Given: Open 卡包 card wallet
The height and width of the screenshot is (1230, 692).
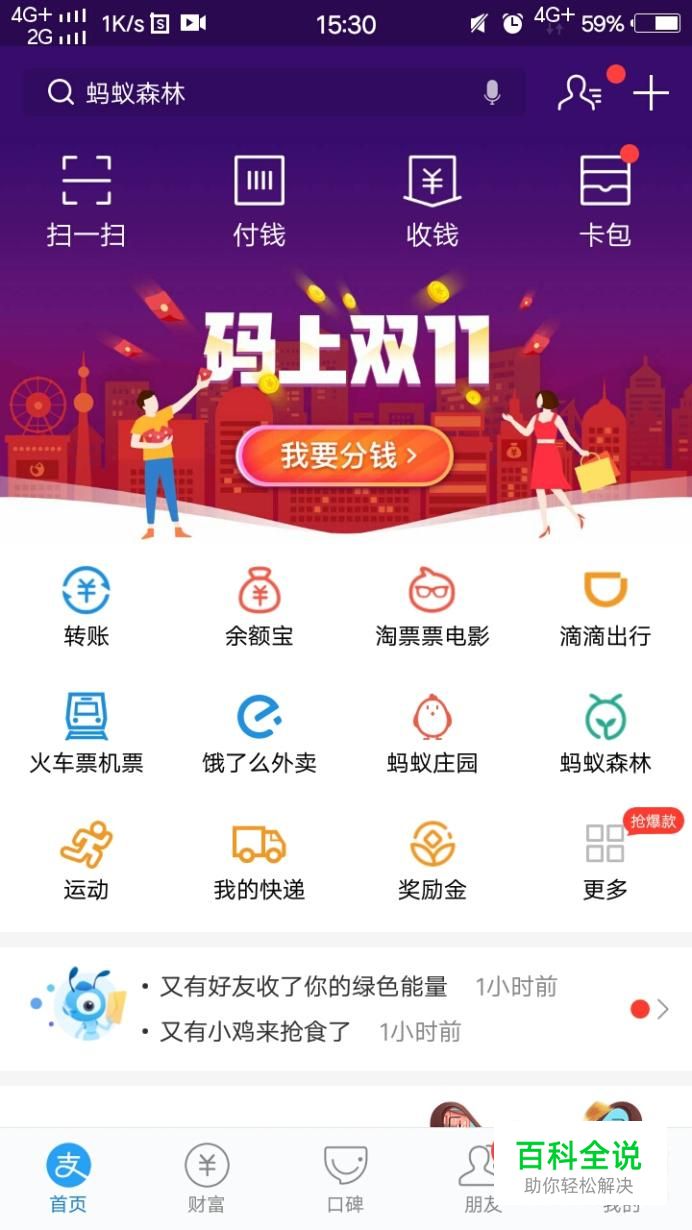Looking at the screenshot, I should pos(605,200).
